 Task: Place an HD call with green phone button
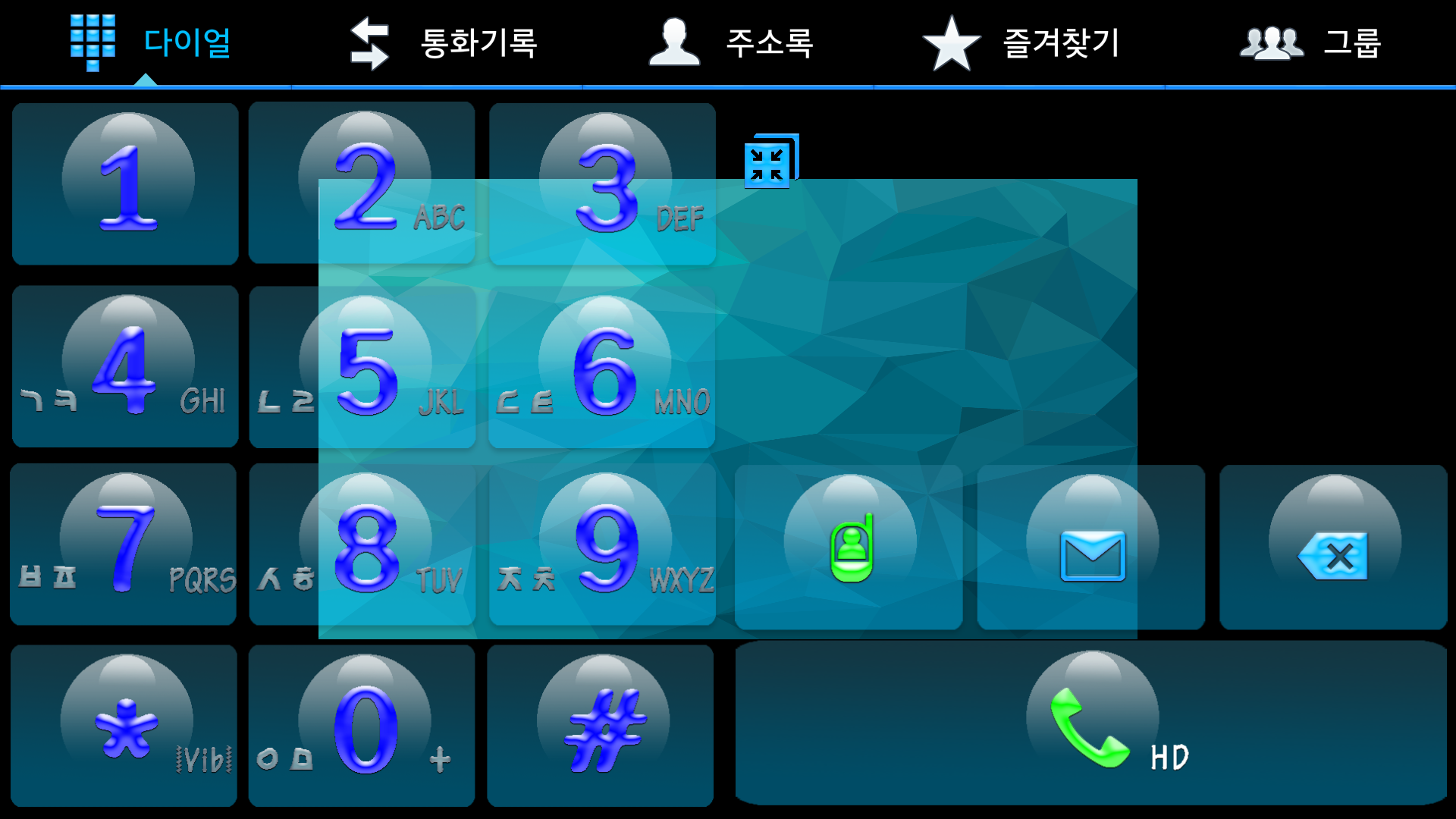click(x=1090, y=724)
